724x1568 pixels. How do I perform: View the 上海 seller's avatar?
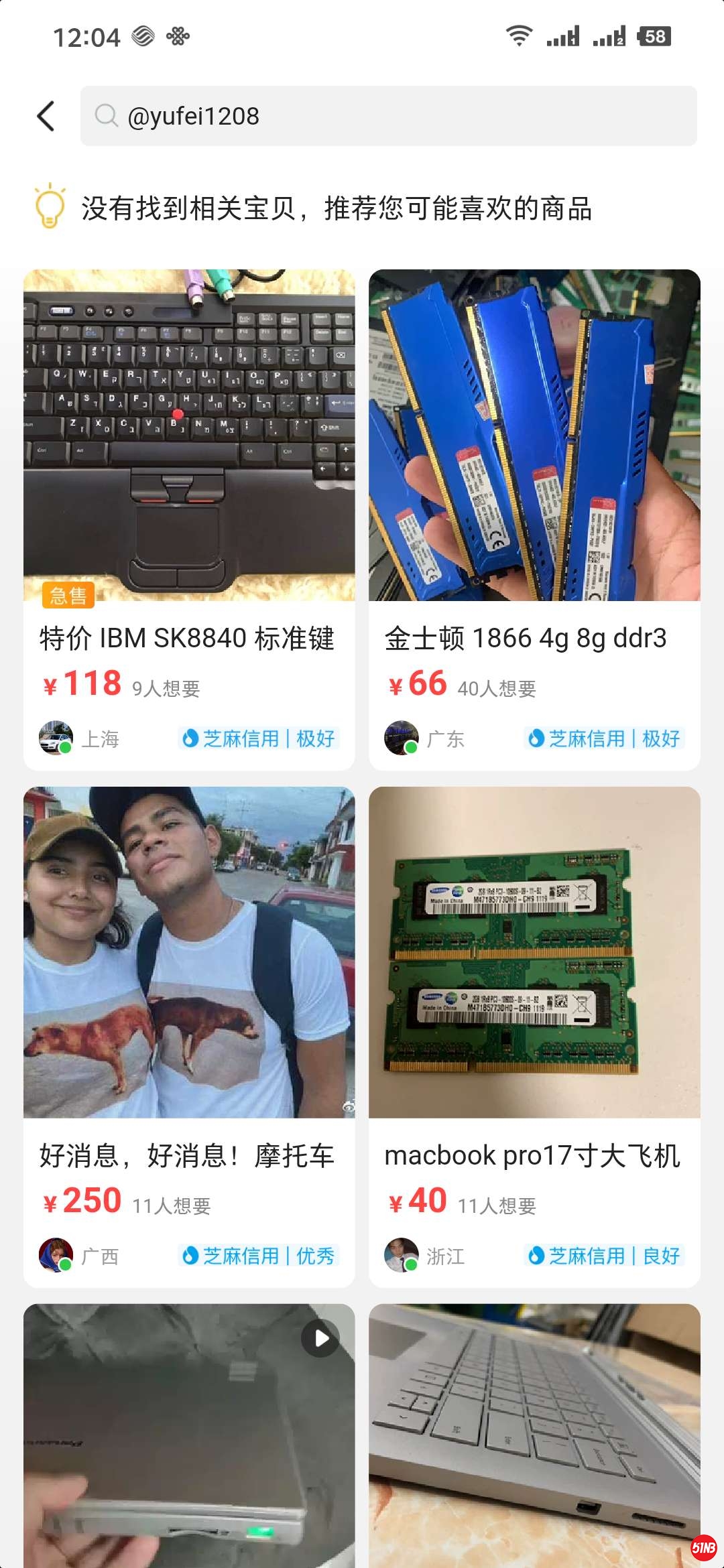(x=56, y=738)
